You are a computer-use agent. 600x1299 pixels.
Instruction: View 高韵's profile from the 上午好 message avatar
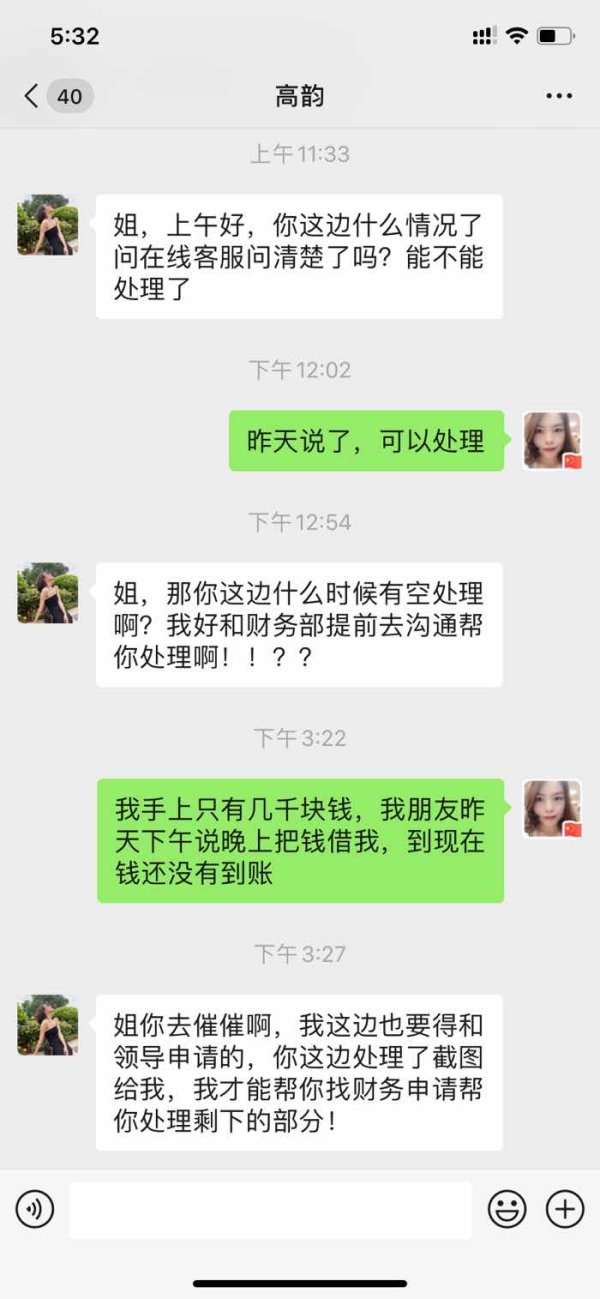tap(47, 225)
